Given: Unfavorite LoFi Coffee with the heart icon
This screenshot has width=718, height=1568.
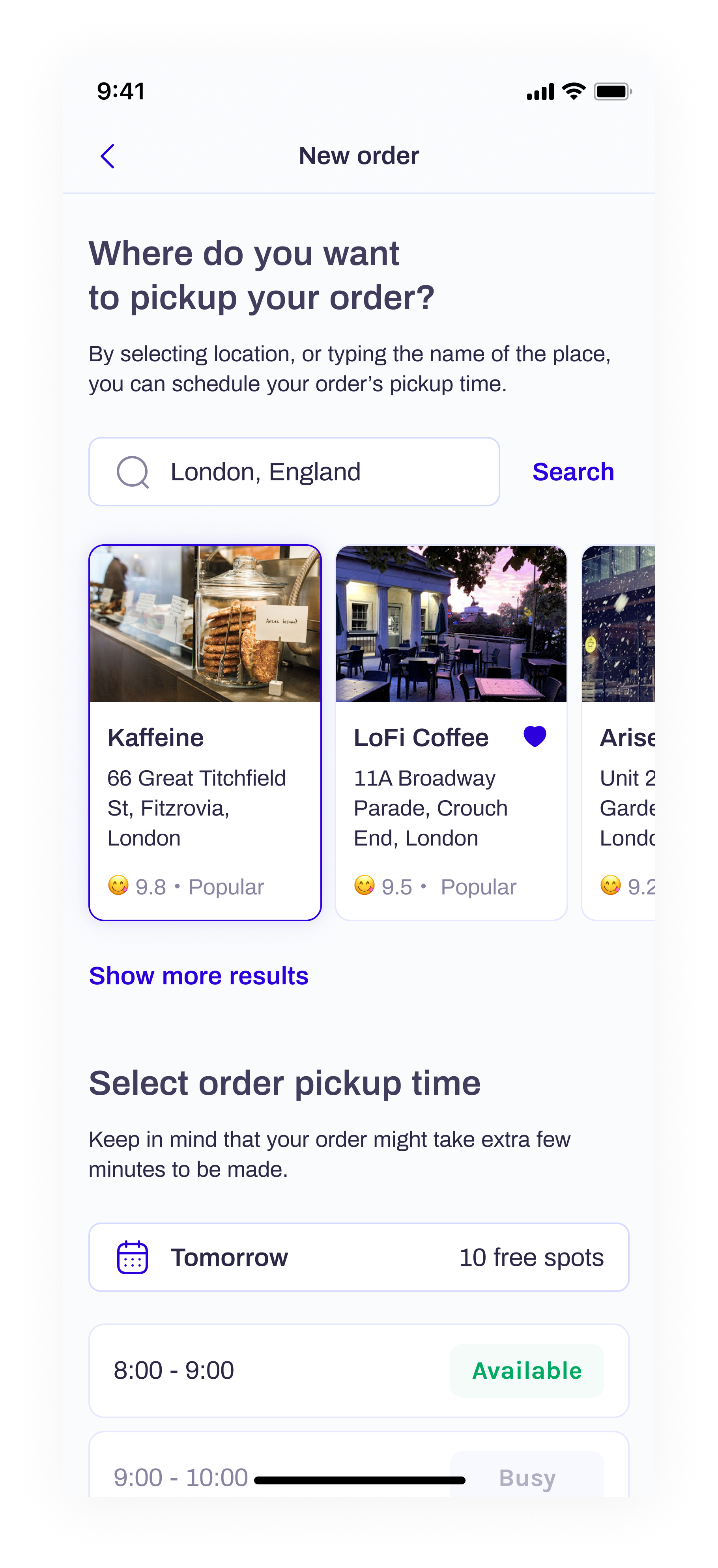Looking at the screenshot, I should pos(535,737).
